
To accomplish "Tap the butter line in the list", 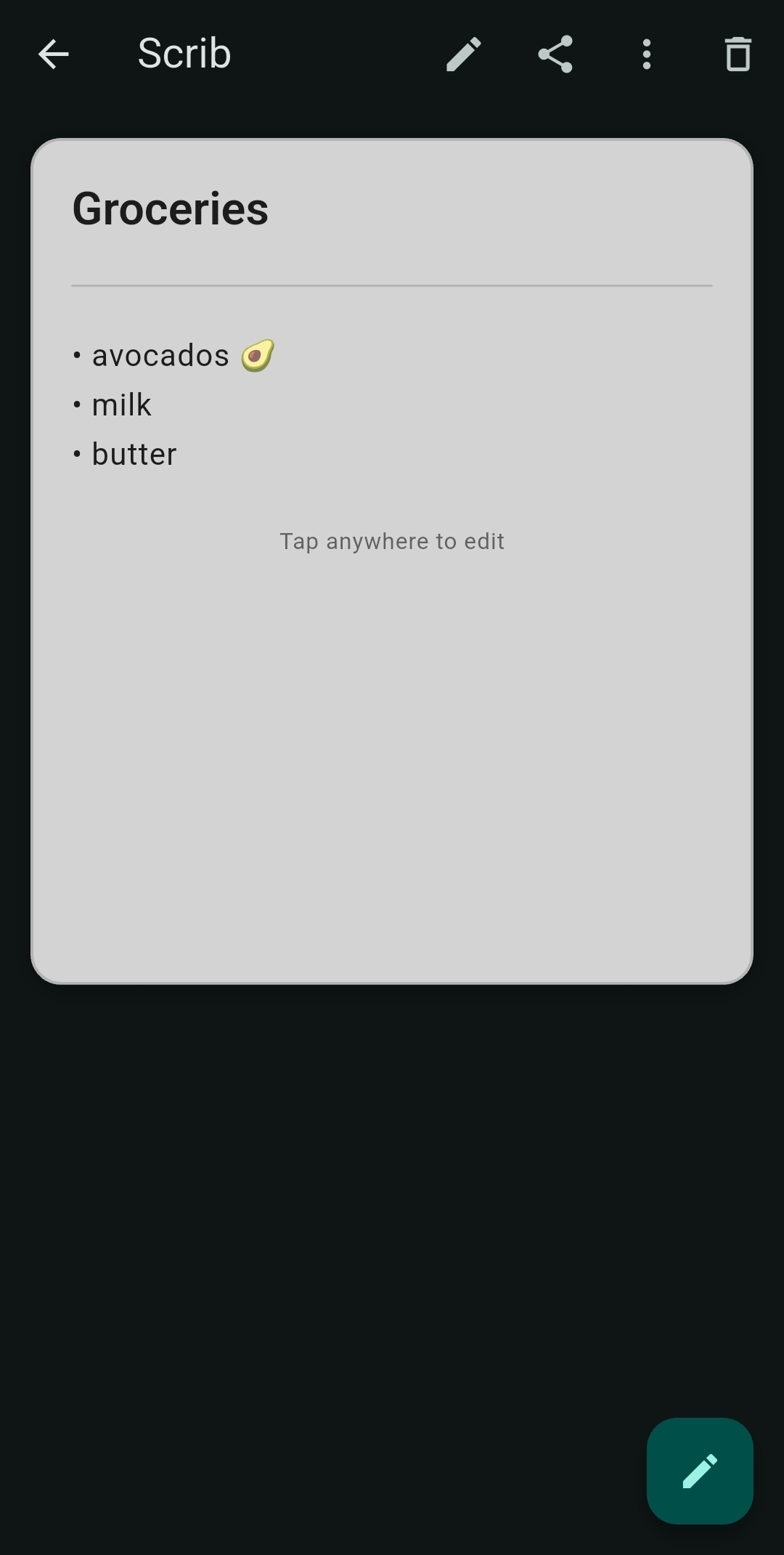I will [134, 453].
